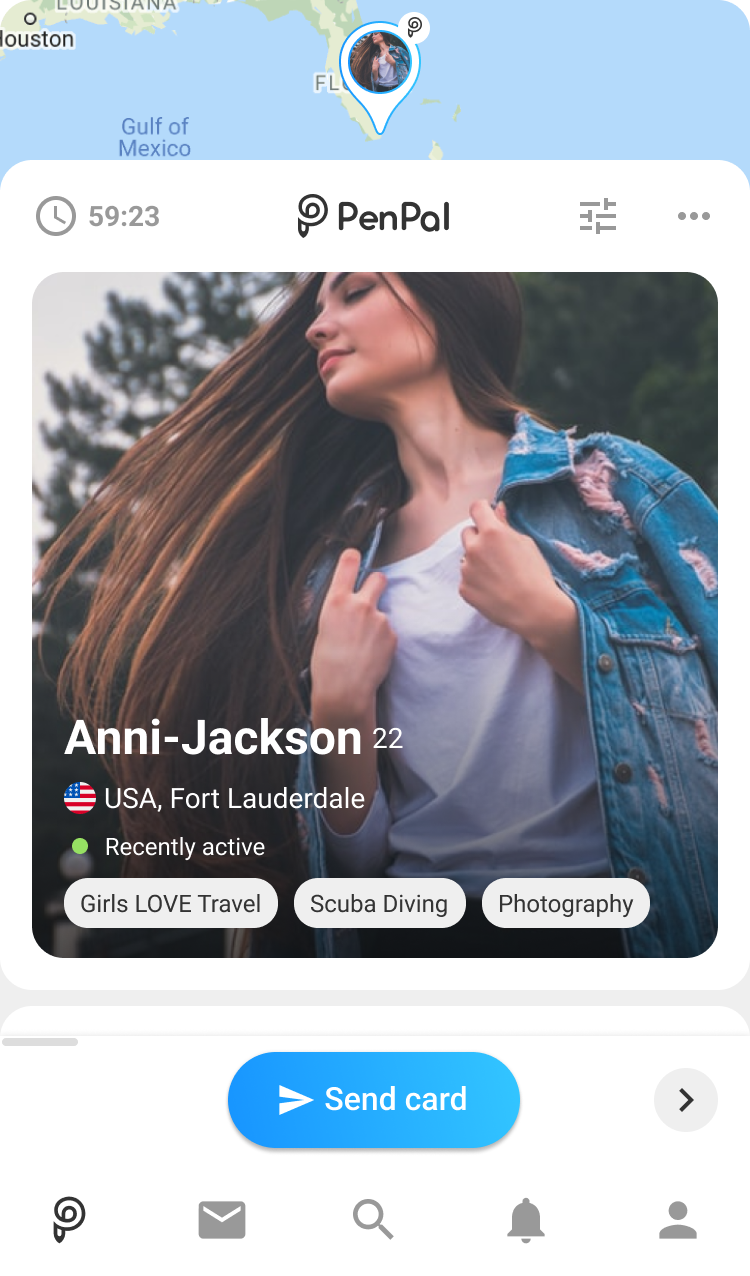The width and height of the screenshot is (750, 1276).
Task: Go to next profile with arrow
Action: pyautogui.click(x=686, y=1100)
